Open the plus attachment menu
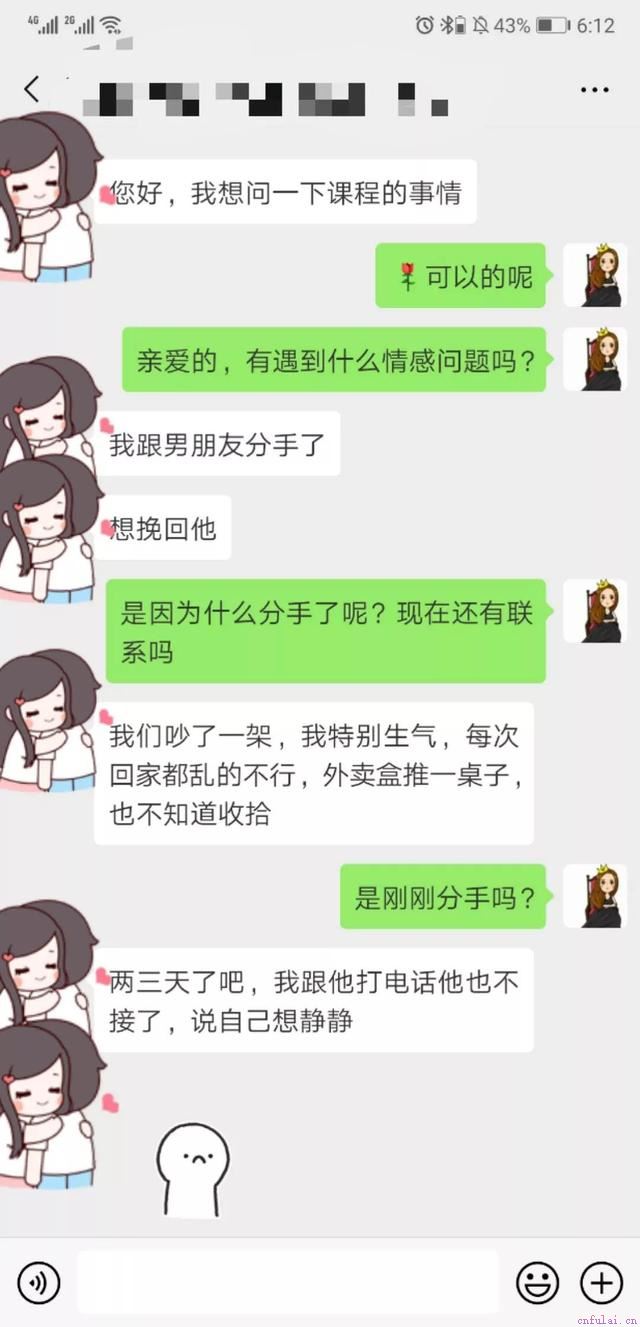This screenshot has height=1327, width=640. point(601,1282)
